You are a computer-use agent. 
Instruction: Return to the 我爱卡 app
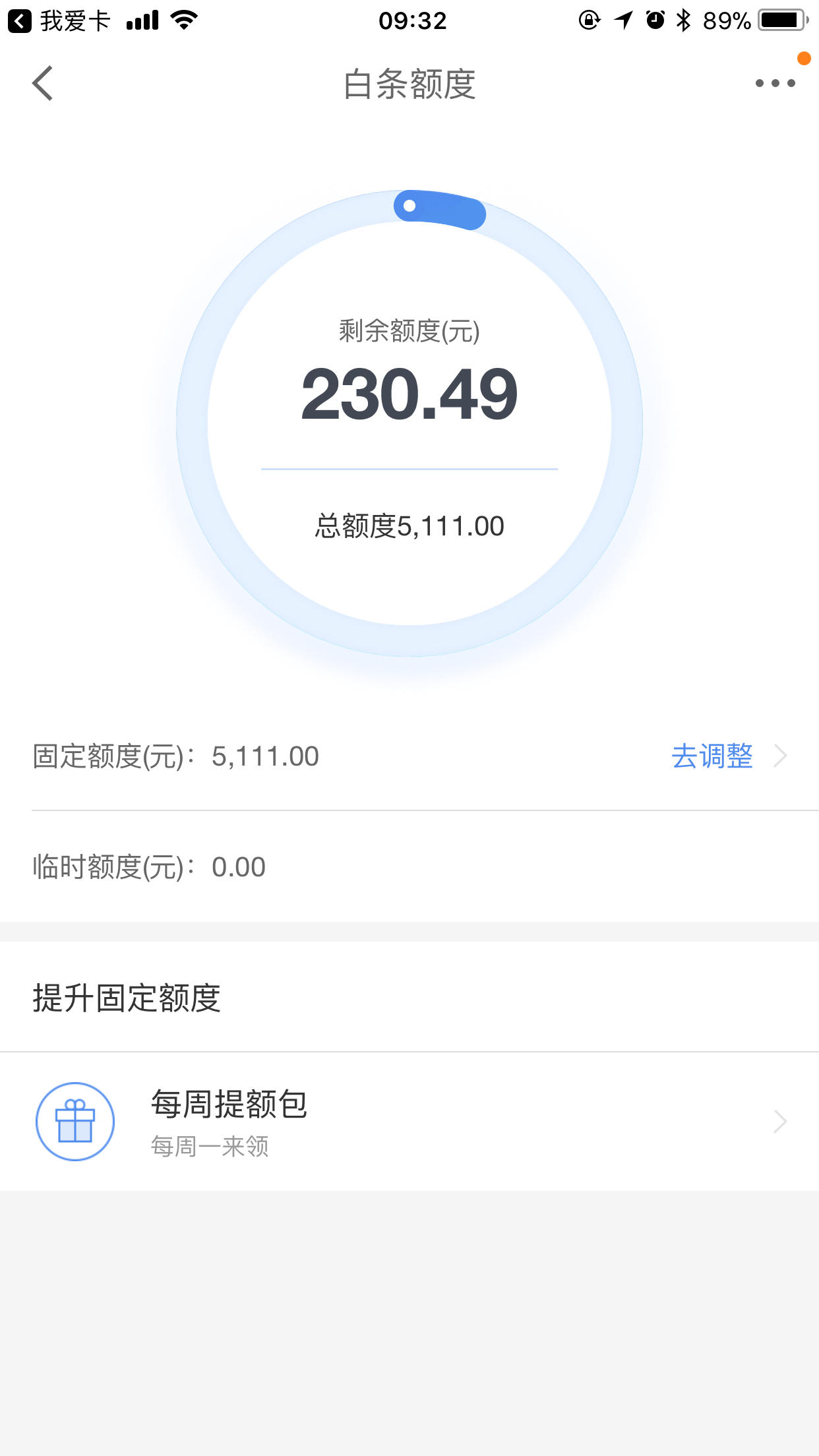(59, 21)
